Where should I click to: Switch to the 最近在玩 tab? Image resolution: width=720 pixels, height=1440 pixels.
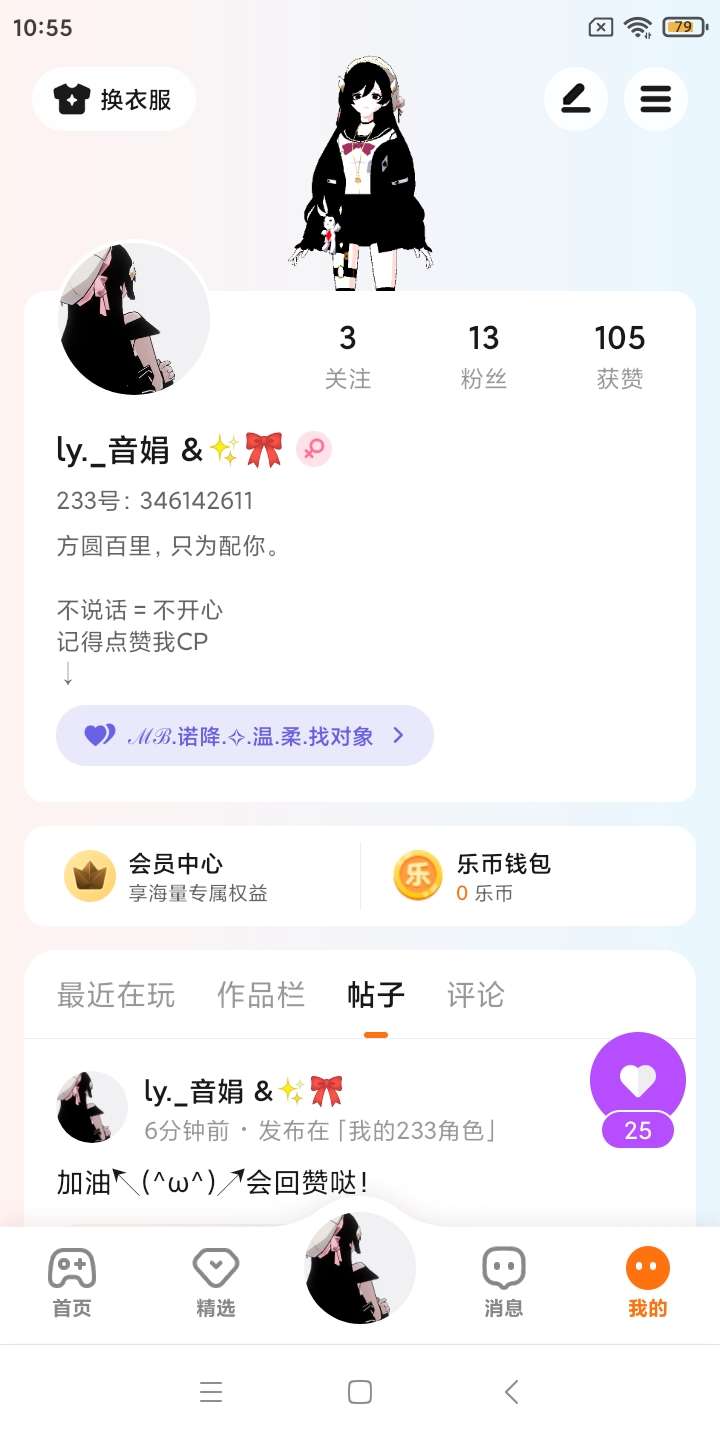pyautogui.click(x=116, y=995)
